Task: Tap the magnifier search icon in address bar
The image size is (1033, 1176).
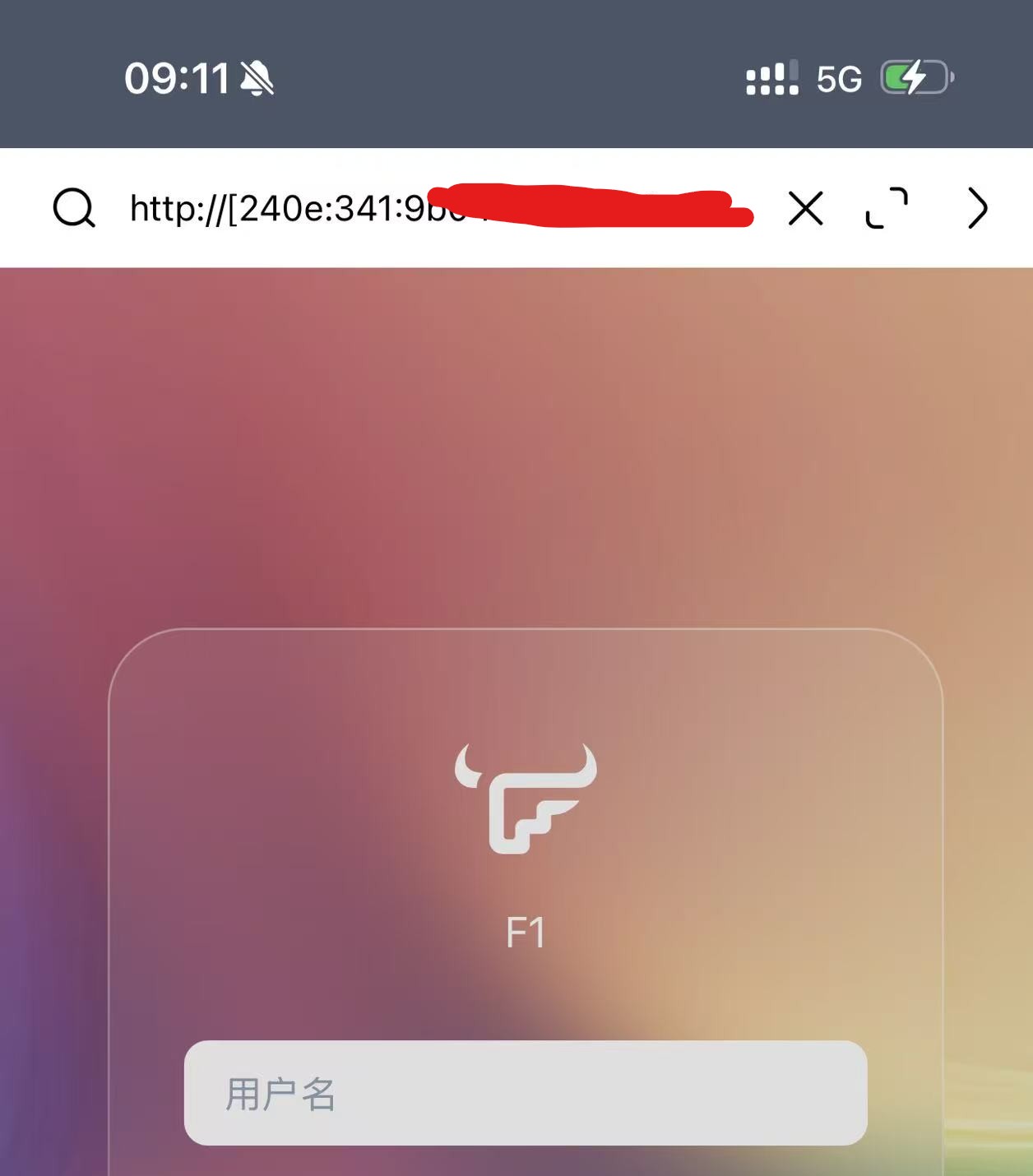Action: click(x=74, y=208)
